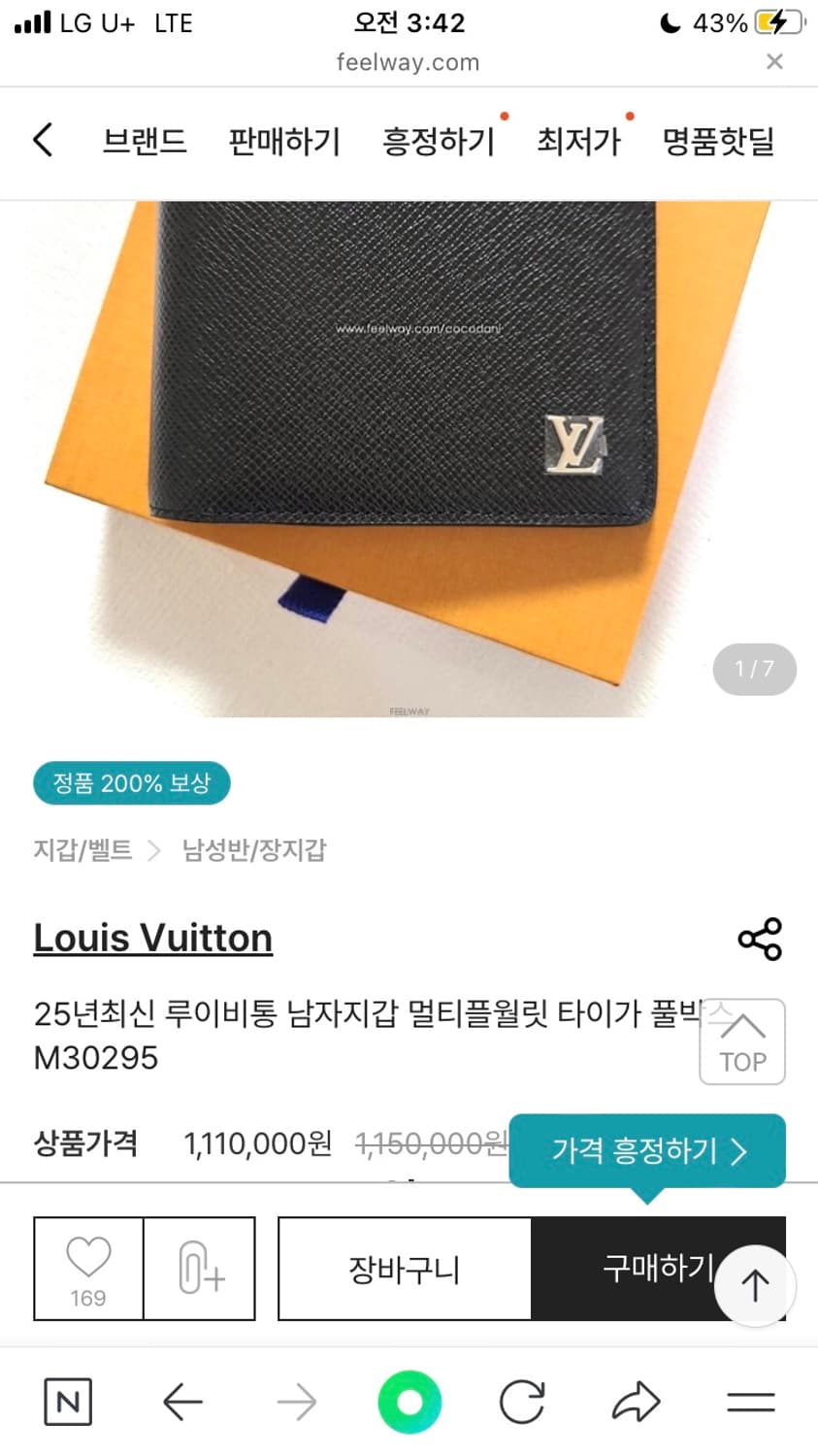Start negotiation via 가격 흥정하기
Viewport: 818px width, 1456px height.
(647, 1151)
